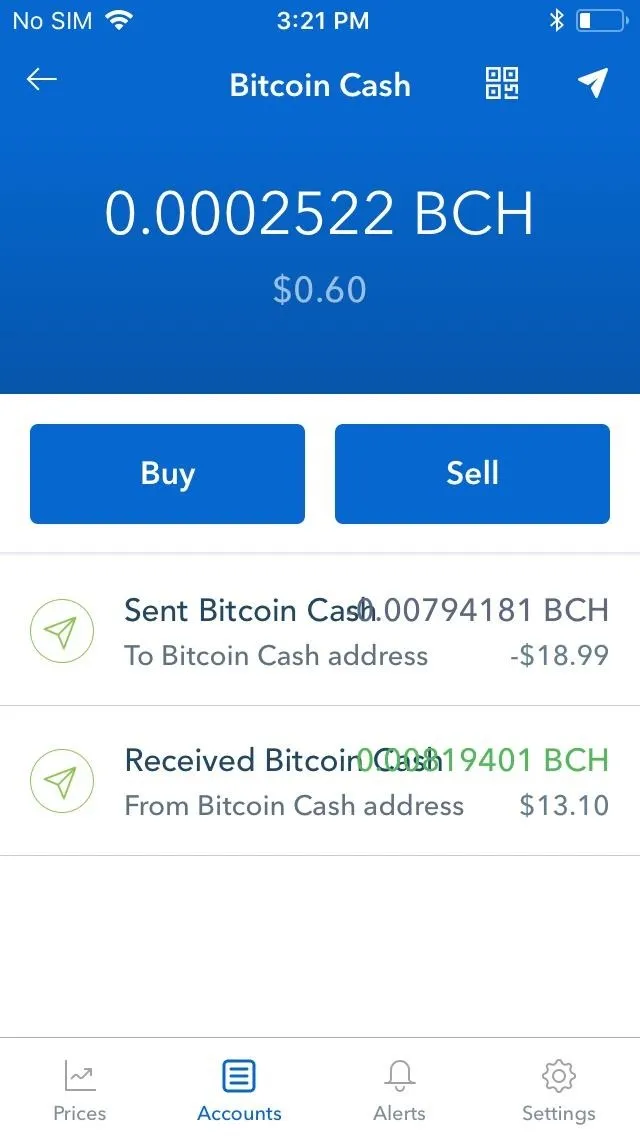This screenshot has height=1136, width=640.
Task: Open the Sent Bitcoin Cash transaction
Action: click(x=320, y=631)
